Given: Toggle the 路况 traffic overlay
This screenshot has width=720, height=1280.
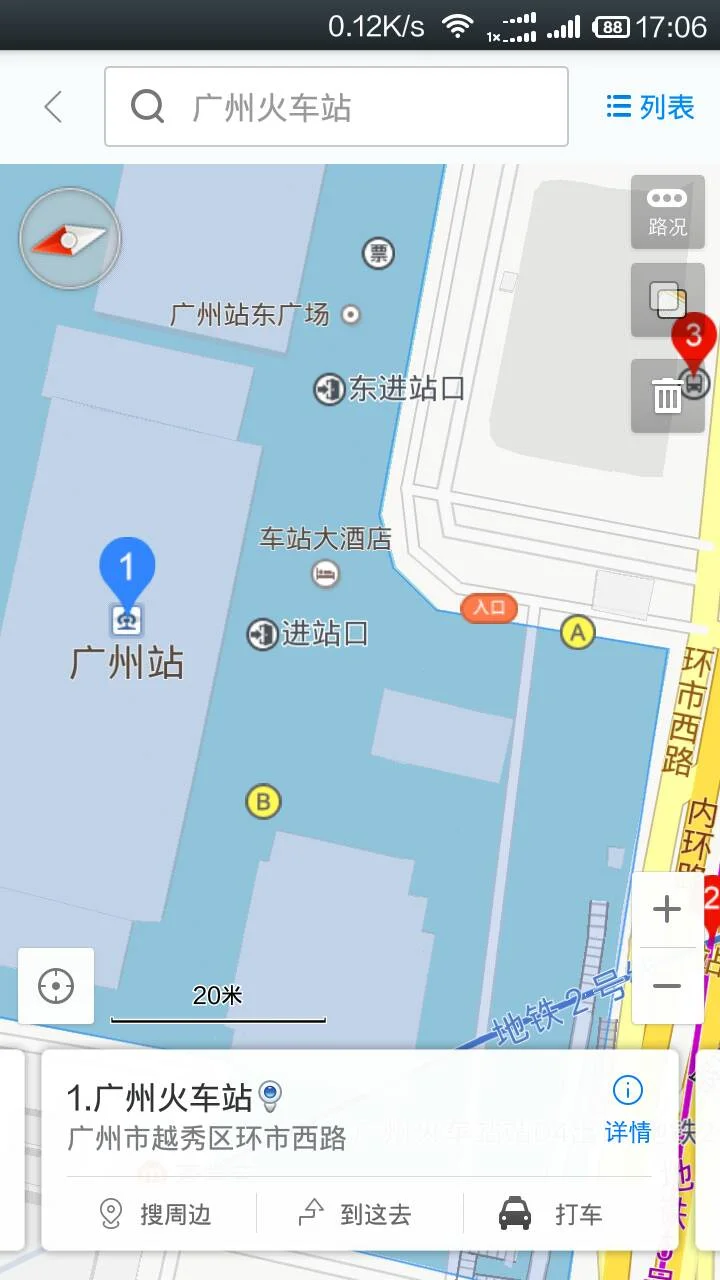Looking at the screenshot, I should 666,211.
